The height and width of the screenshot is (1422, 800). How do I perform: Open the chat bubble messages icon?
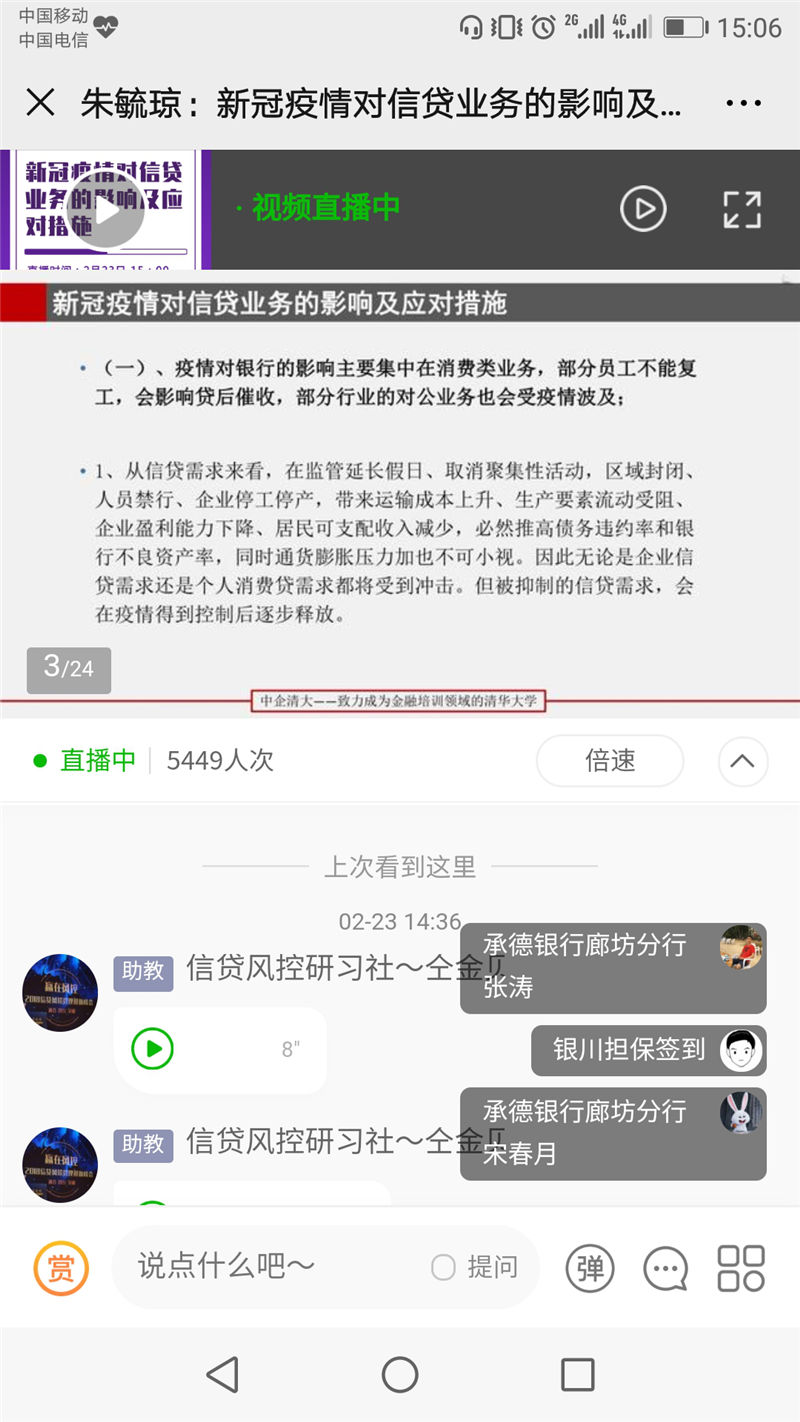click(x=665, y=1268)
